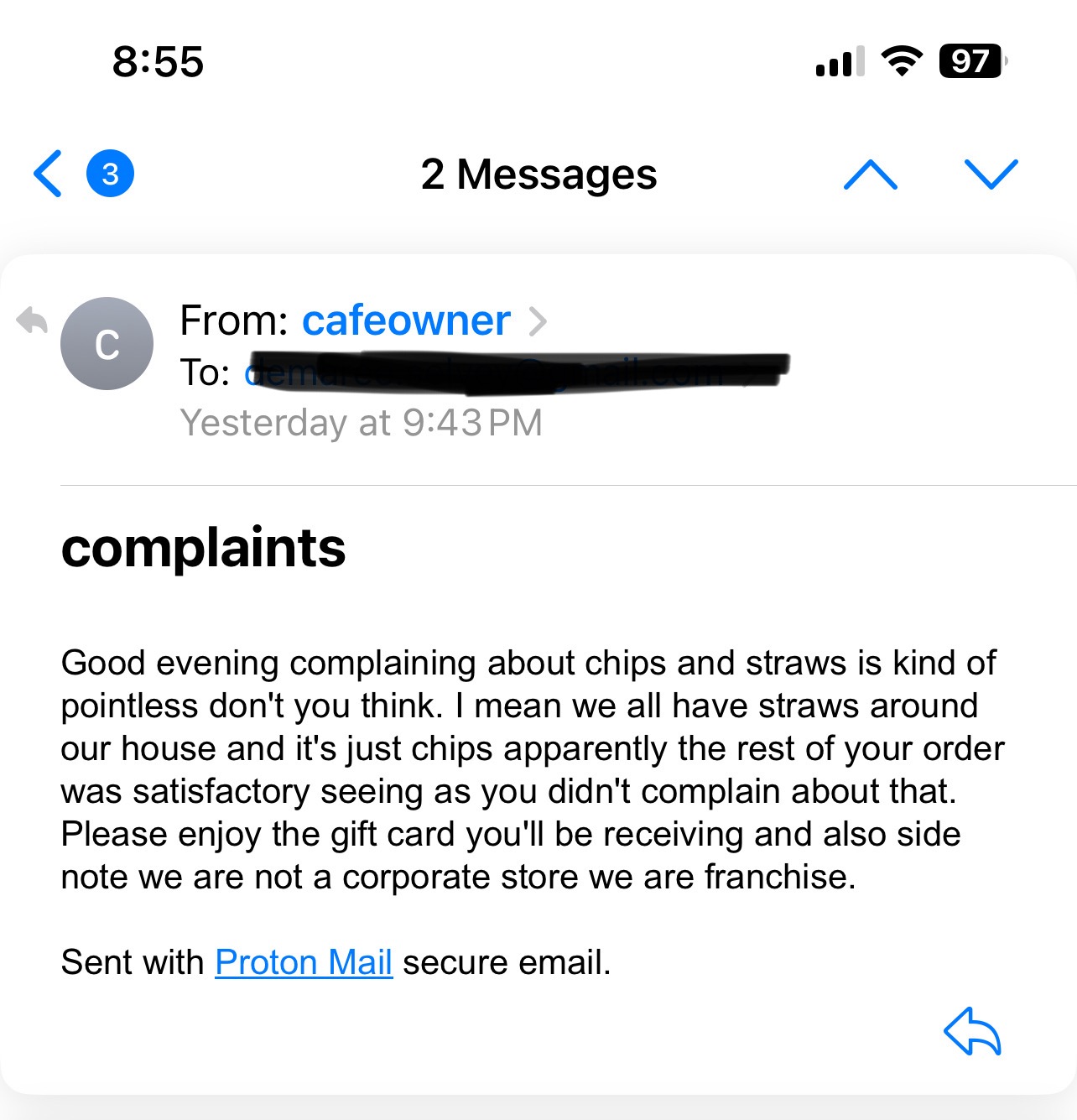Go to the next message with down arrow
This screenshot has width=1077, height=1120.
coord(991,174)
